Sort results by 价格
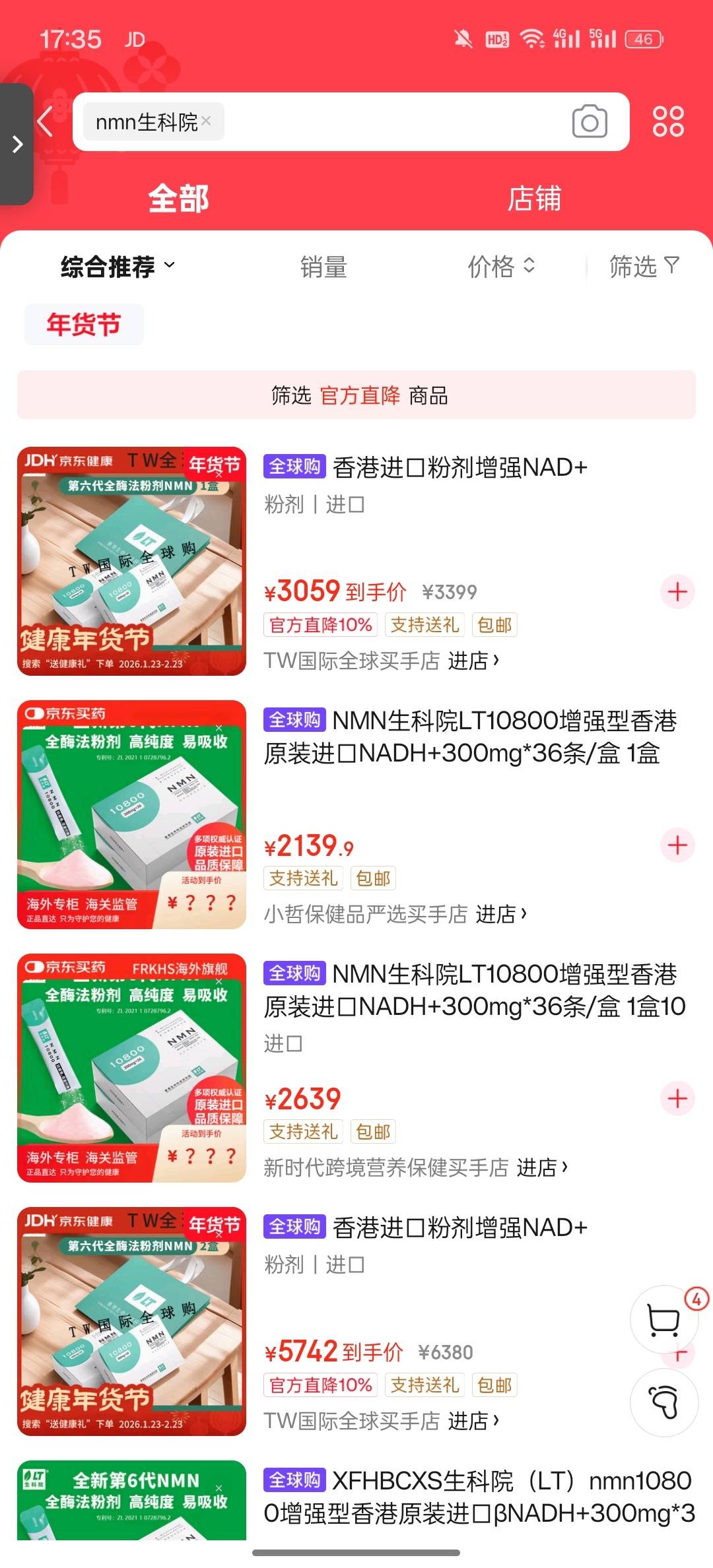Image resolution: width=713 pixels, height=1568 pixels. [500, 267]
